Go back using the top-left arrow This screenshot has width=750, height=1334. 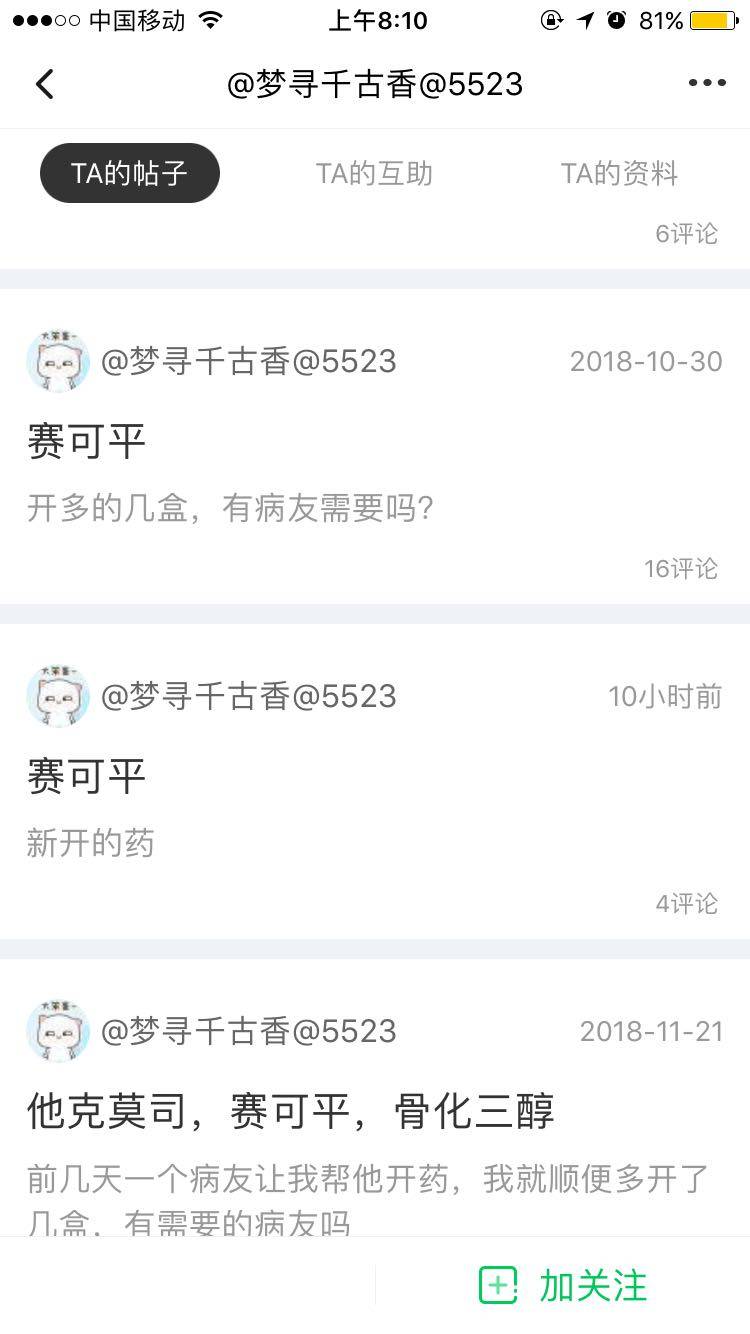point(45,84)
